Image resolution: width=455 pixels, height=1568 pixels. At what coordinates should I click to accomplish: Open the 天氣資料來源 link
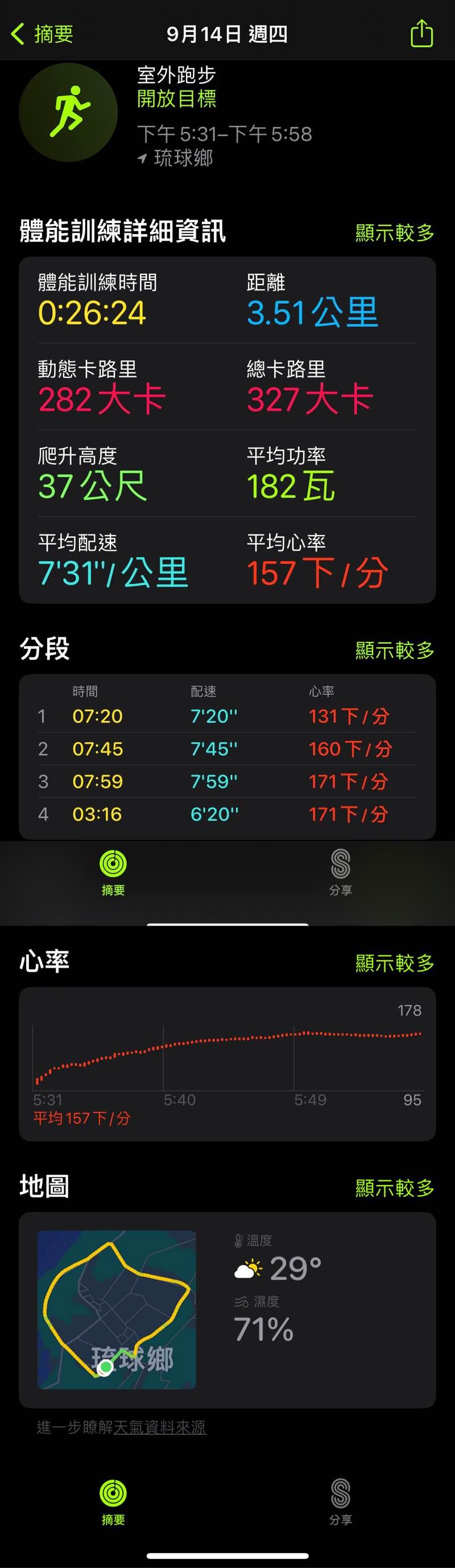pyautogui.click(x=160, y=1427)
